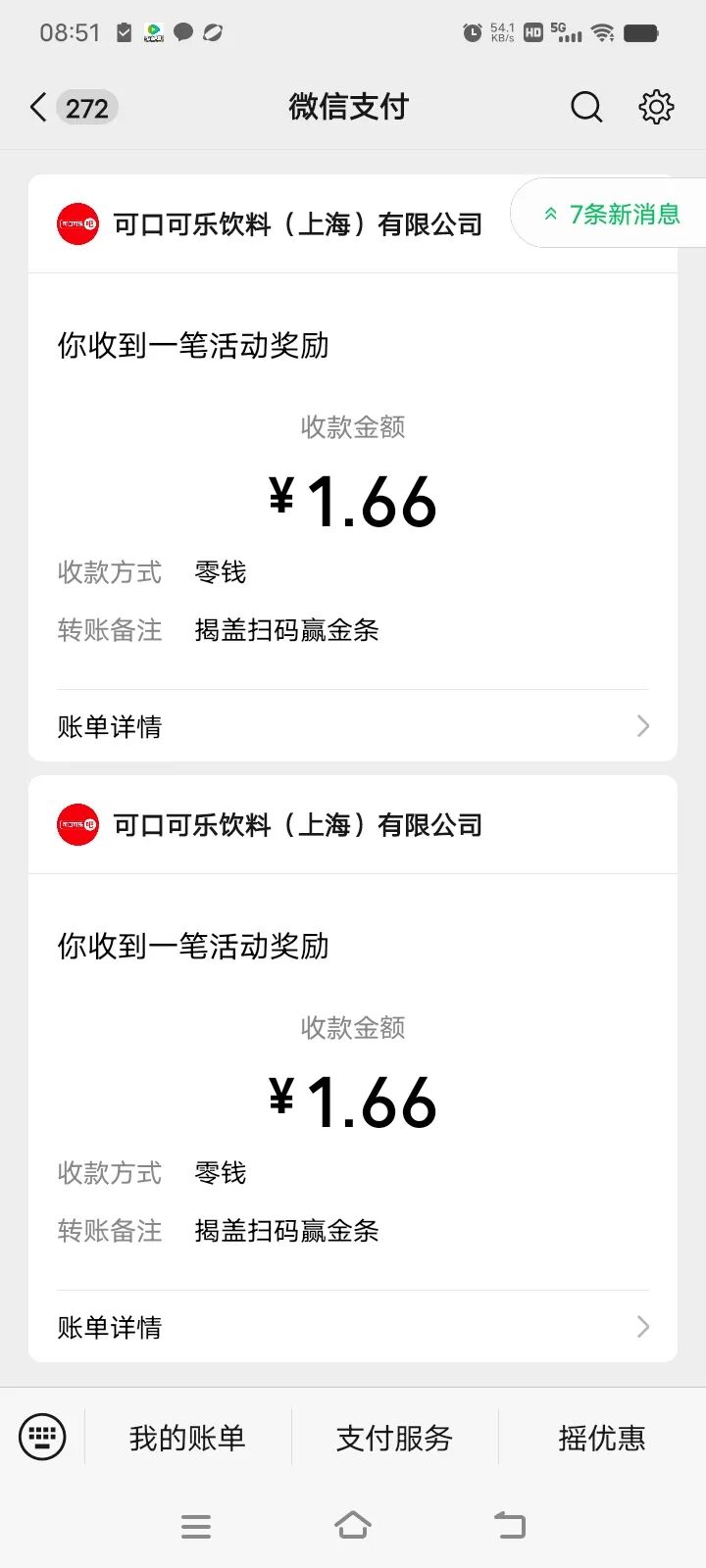Jump to the 7 new messages
Viewport: 706px width, 1568px height.
coord(609,214)
